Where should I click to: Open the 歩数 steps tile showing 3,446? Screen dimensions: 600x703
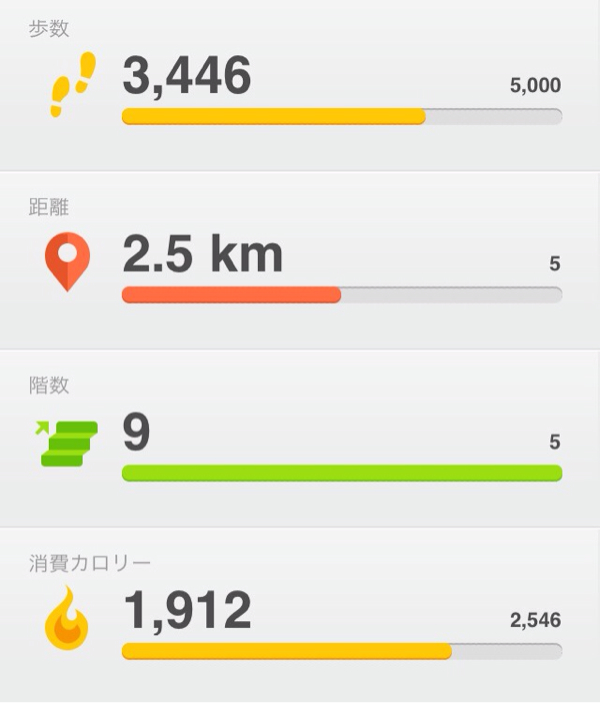[x=300, y=85]
